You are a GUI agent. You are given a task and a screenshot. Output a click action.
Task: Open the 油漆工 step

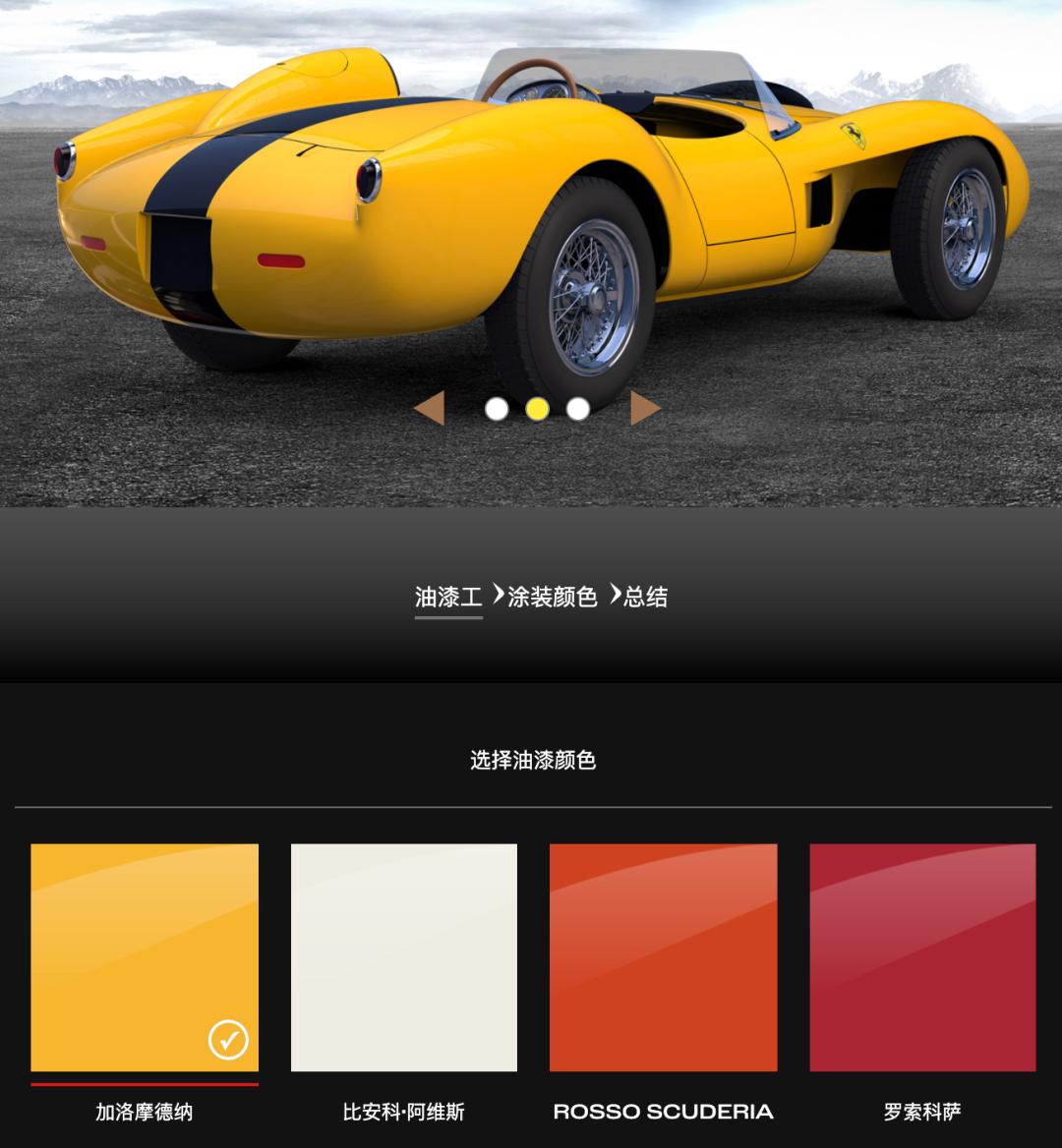[448, 597]
